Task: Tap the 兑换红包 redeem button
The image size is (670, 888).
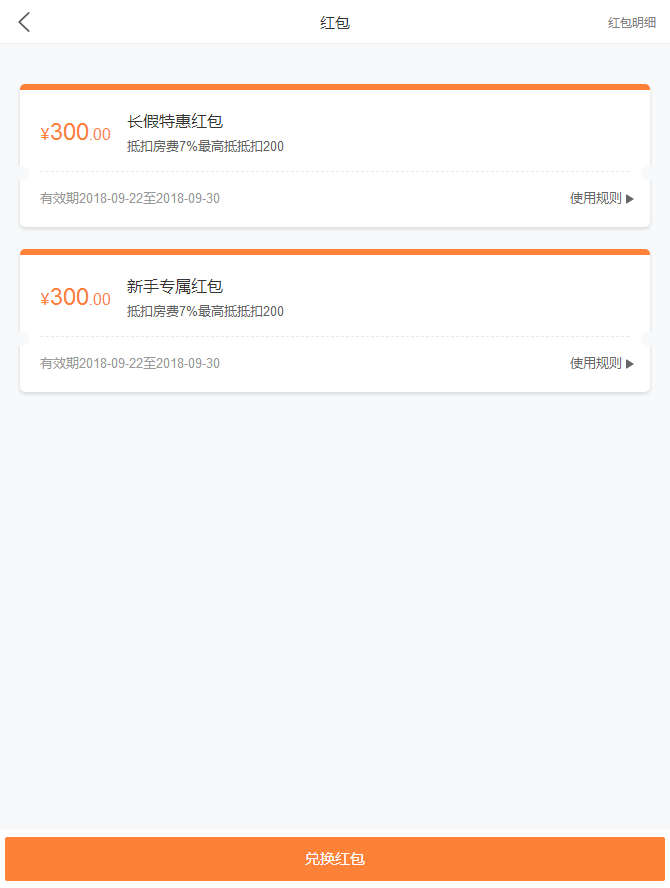Action: [x=334, y=859]
